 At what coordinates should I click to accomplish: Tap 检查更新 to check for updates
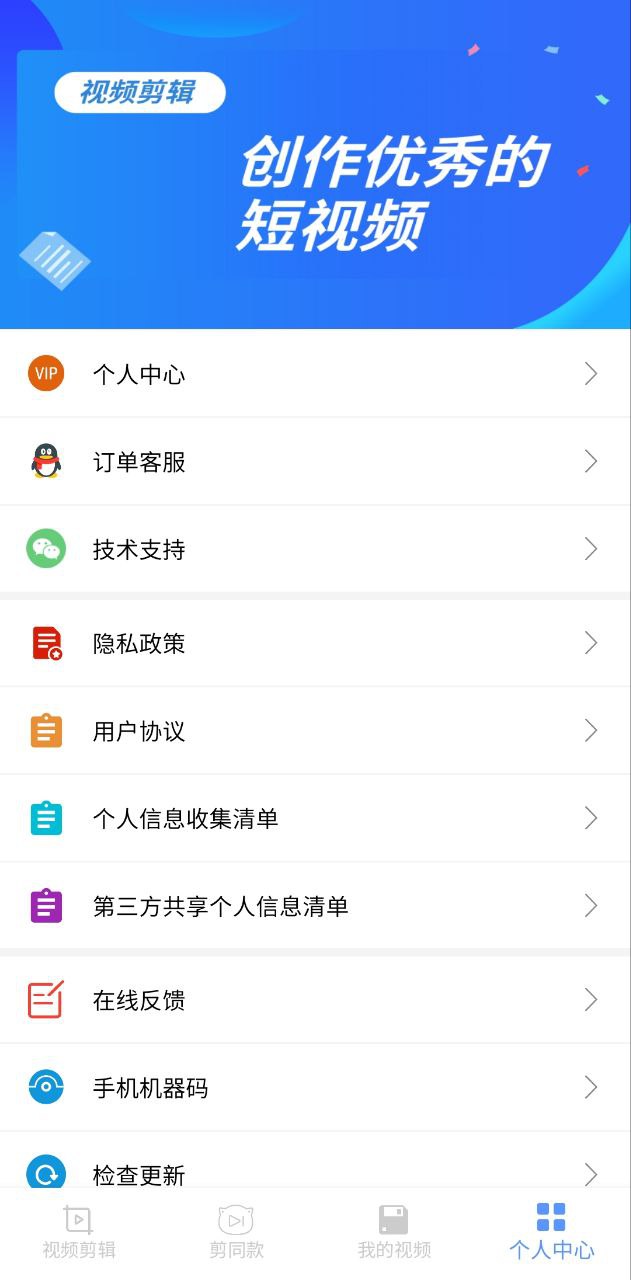click(315, 1170)
